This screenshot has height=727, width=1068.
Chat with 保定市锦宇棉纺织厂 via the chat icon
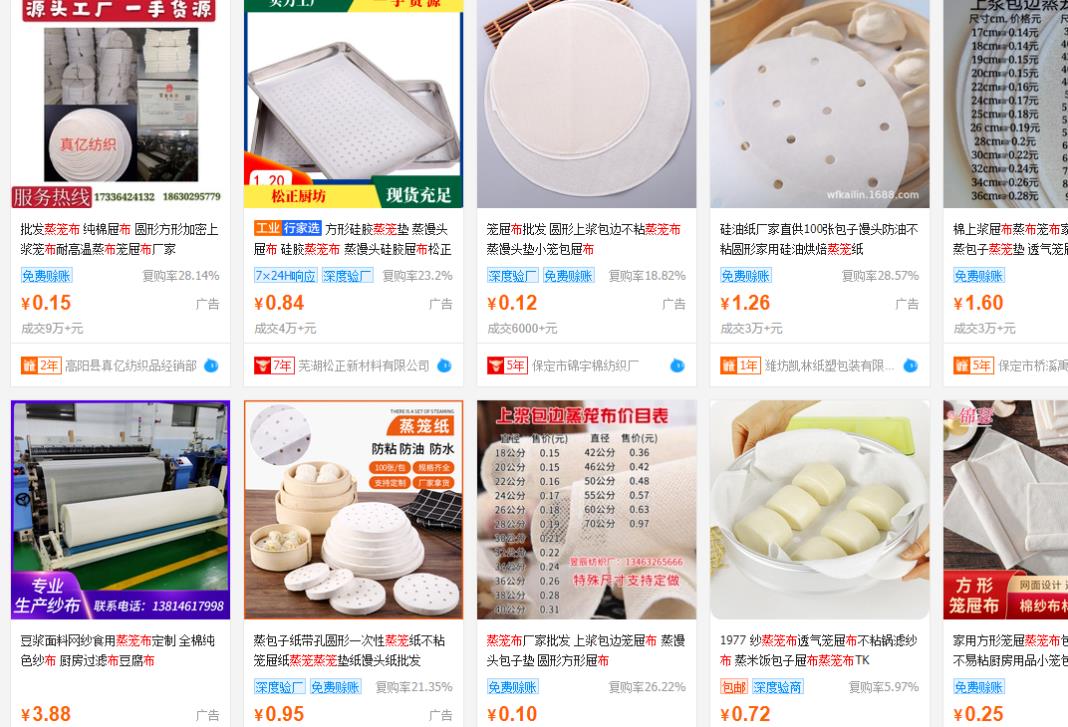click(677, 366)
